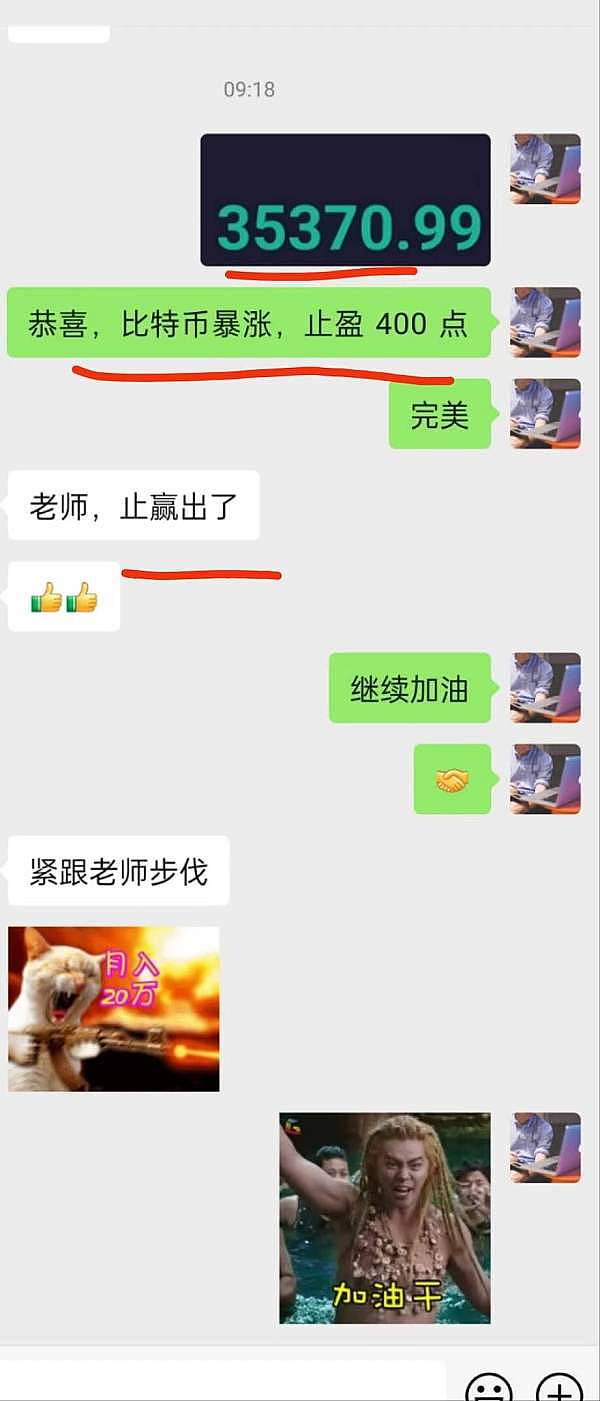Open the 加油干 sticker image

[x=385, y=1218]
